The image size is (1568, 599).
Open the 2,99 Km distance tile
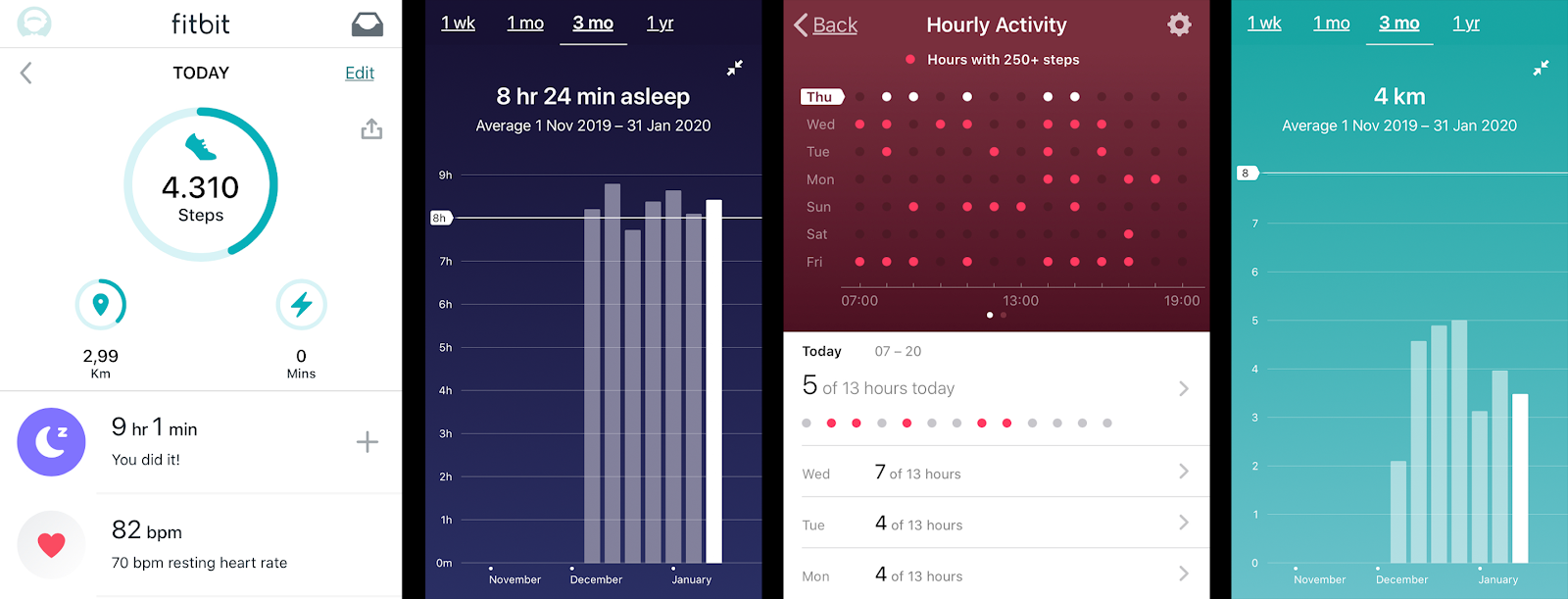point(101,329)
